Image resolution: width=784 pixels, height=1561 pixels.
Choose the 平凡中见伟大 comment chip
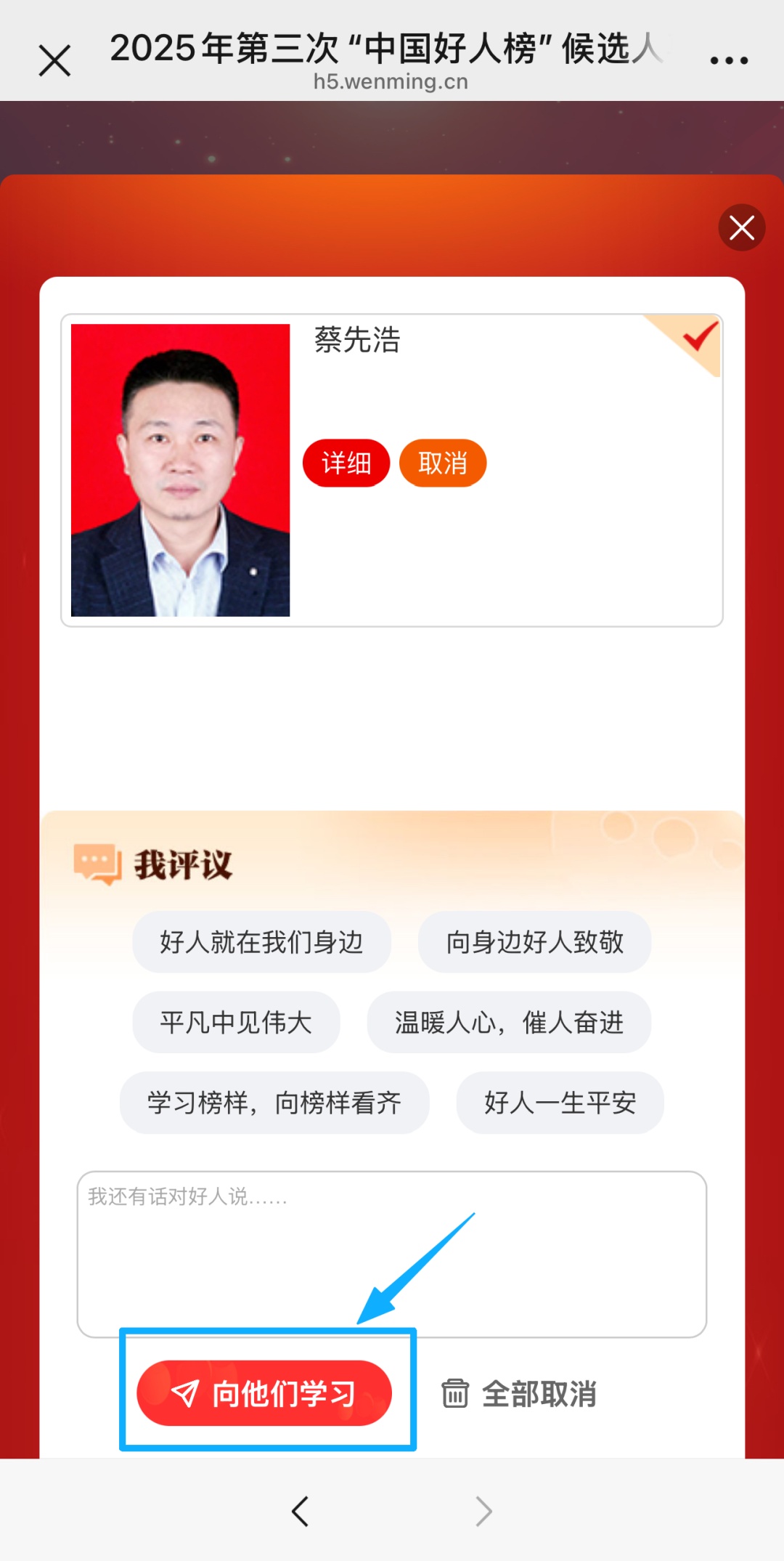236,1022
